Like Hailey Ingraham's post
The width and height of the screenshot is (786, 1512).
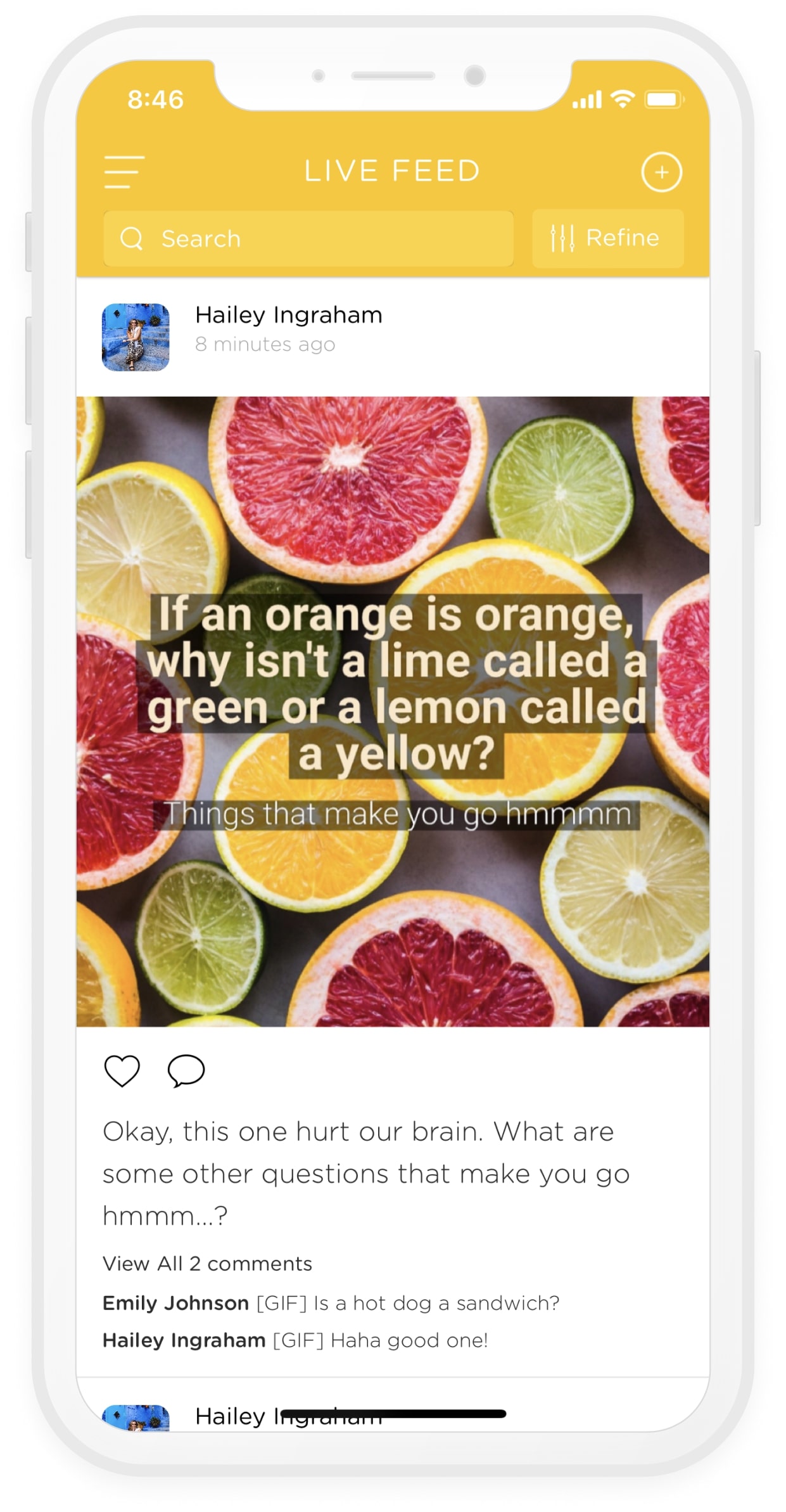(122, 1070)
